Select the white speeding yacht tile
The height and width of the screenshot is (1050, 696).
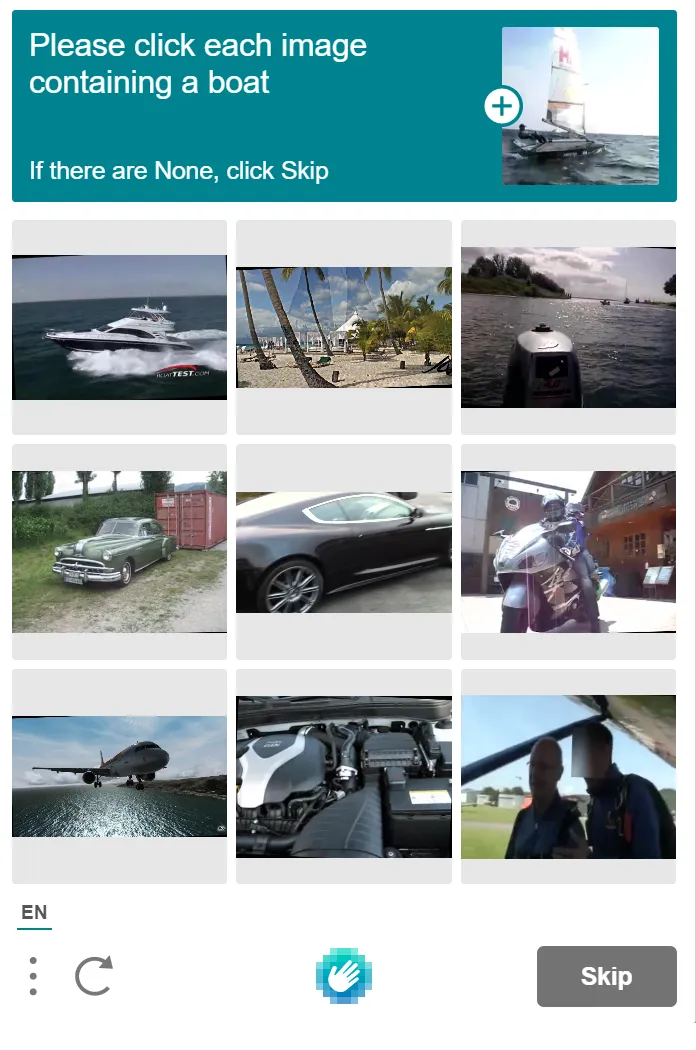tap(119, 327)
